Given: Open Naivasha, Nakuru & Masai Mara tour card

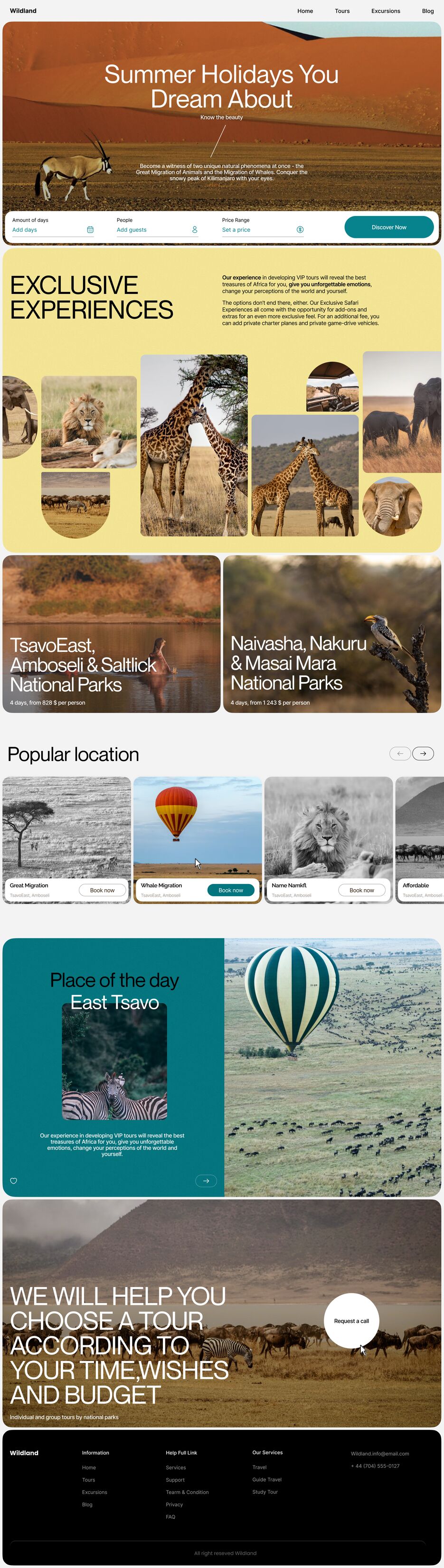Looking at the screenshot, I should [332, 634].
